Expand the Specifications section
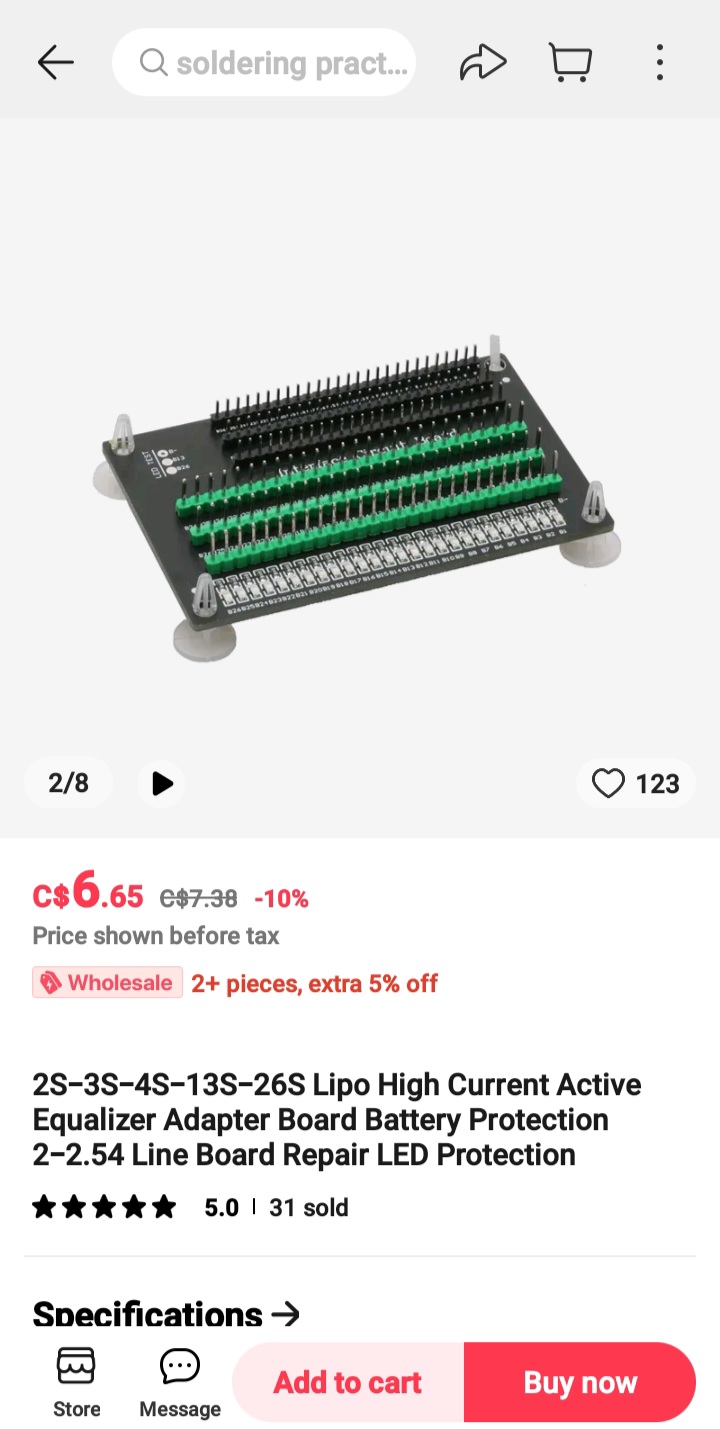 point(166,1313)
